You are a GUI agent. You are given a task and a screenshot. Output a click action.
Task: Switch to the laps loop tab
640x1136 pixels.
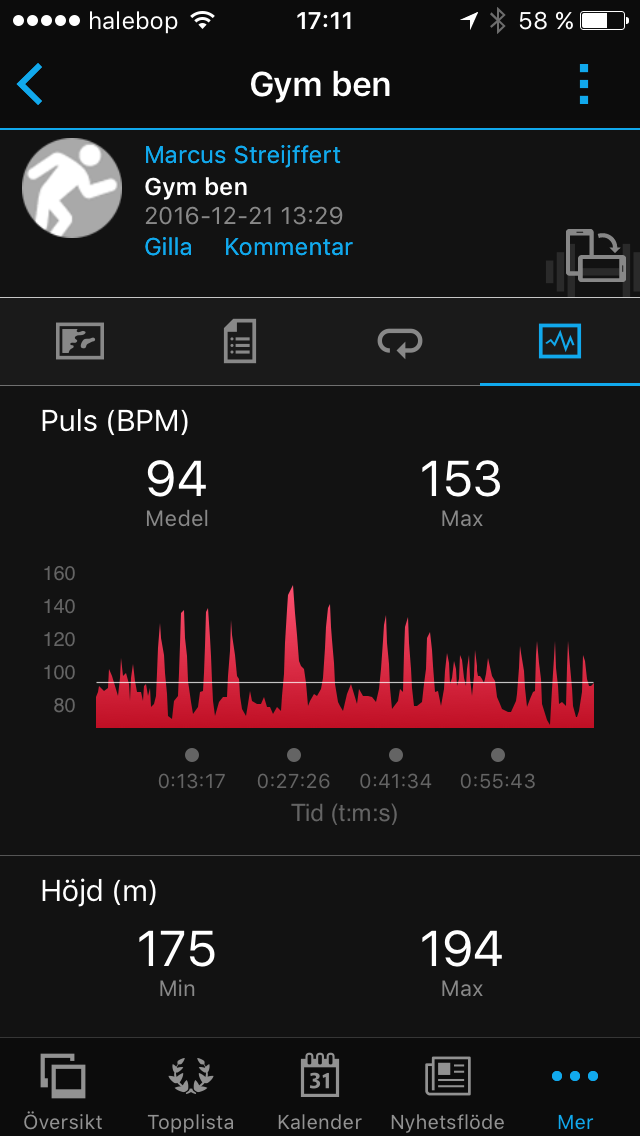point(400,341)
